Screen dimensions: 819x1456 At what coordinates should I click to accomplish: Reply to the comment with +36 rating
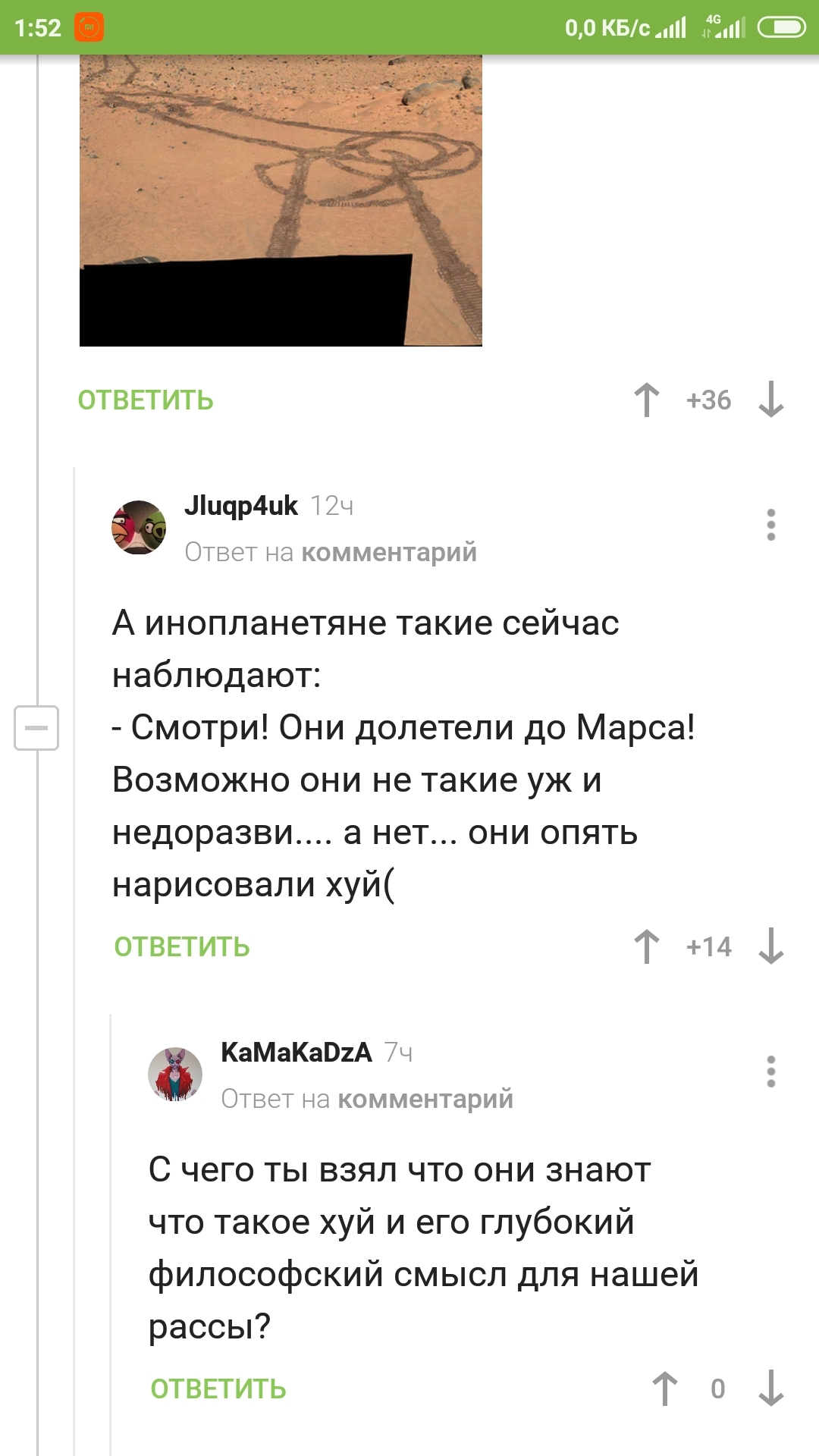coord(146,400)
